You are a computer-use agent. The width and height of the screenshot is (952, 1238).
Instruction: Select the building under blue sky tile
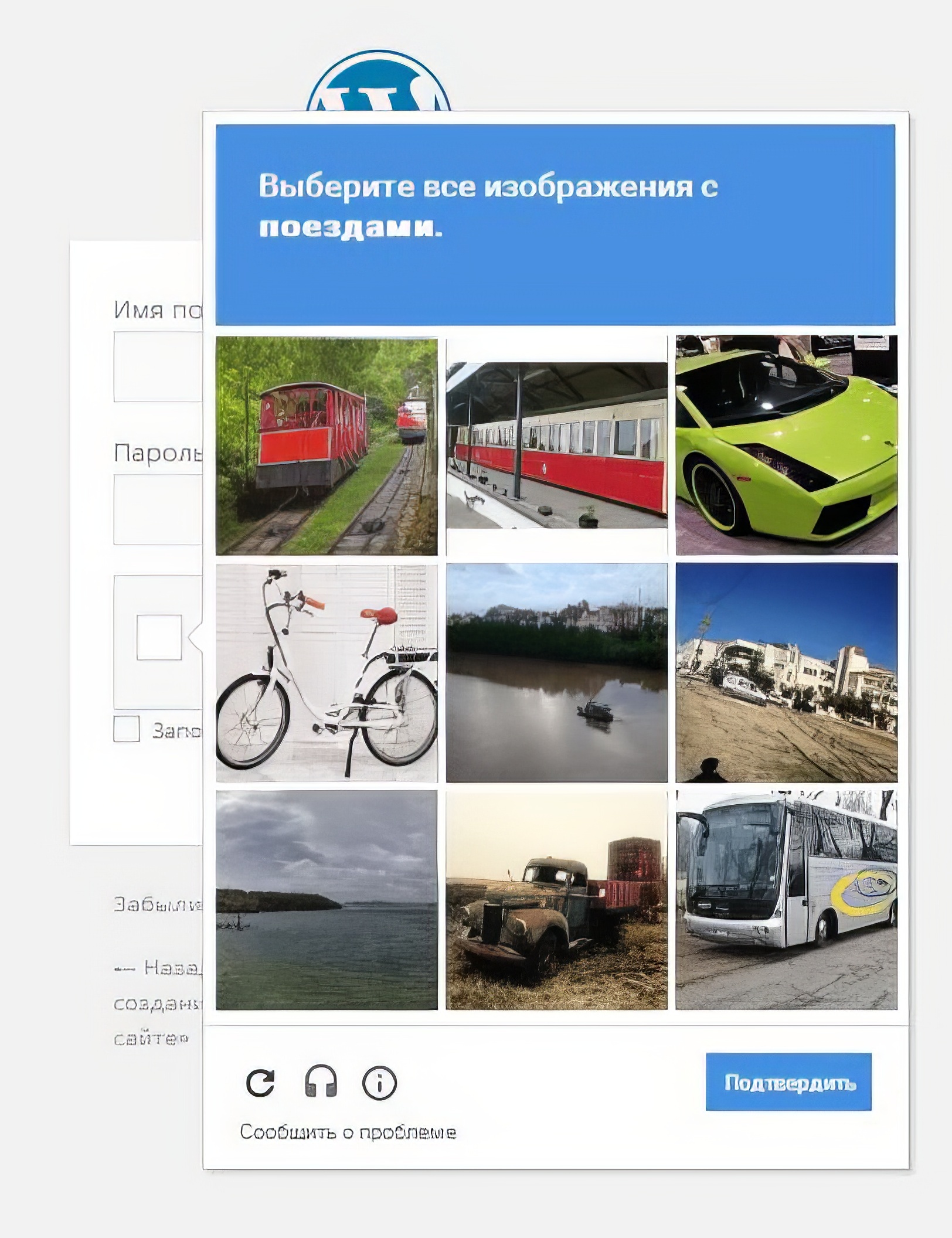coord(786,673)
